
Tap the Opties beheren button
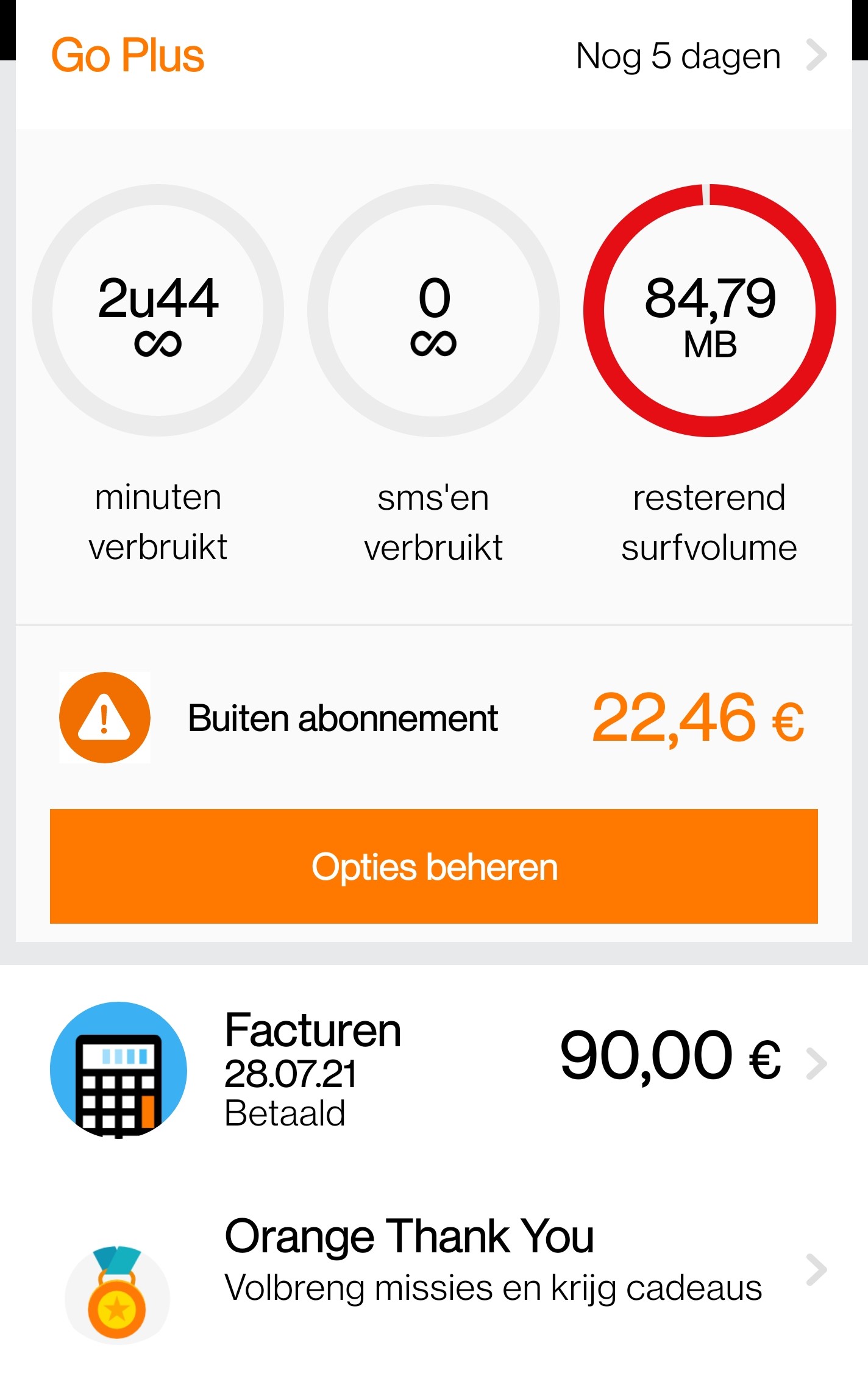click(x=433, y=866)
